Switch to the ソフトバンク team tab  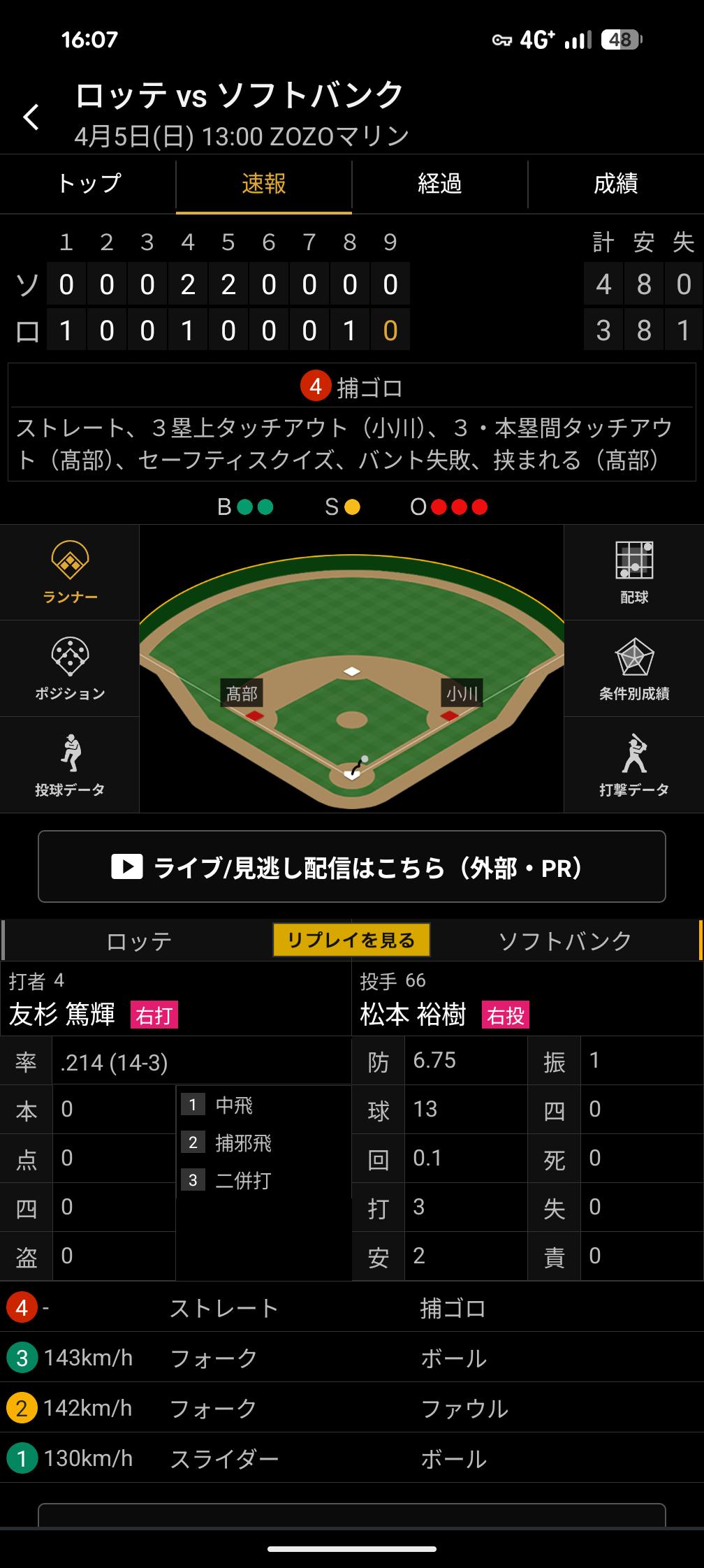[565, 941]
